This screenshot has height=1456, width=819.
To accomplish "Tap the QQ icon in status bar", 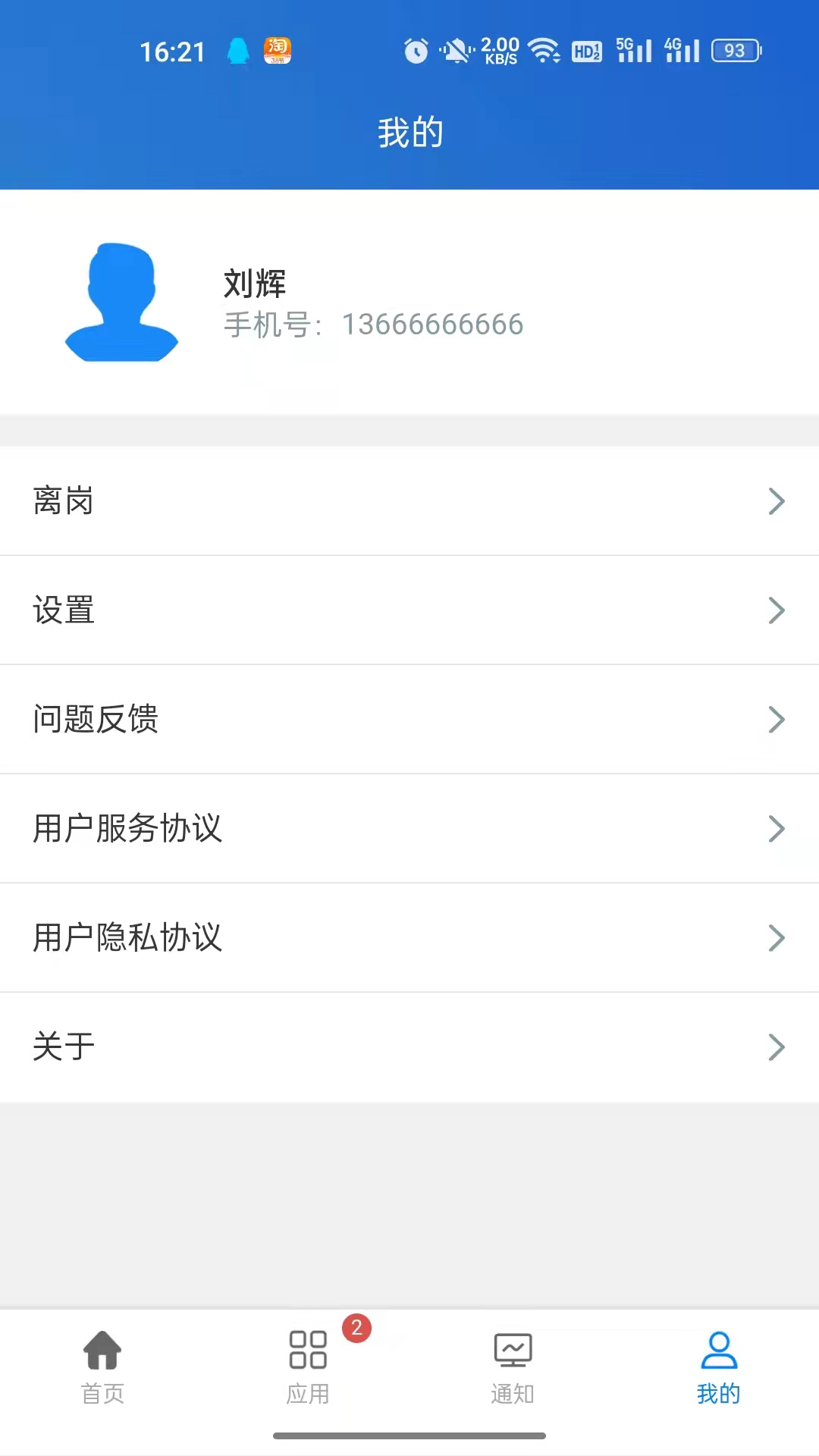I will tap(238, 49).
